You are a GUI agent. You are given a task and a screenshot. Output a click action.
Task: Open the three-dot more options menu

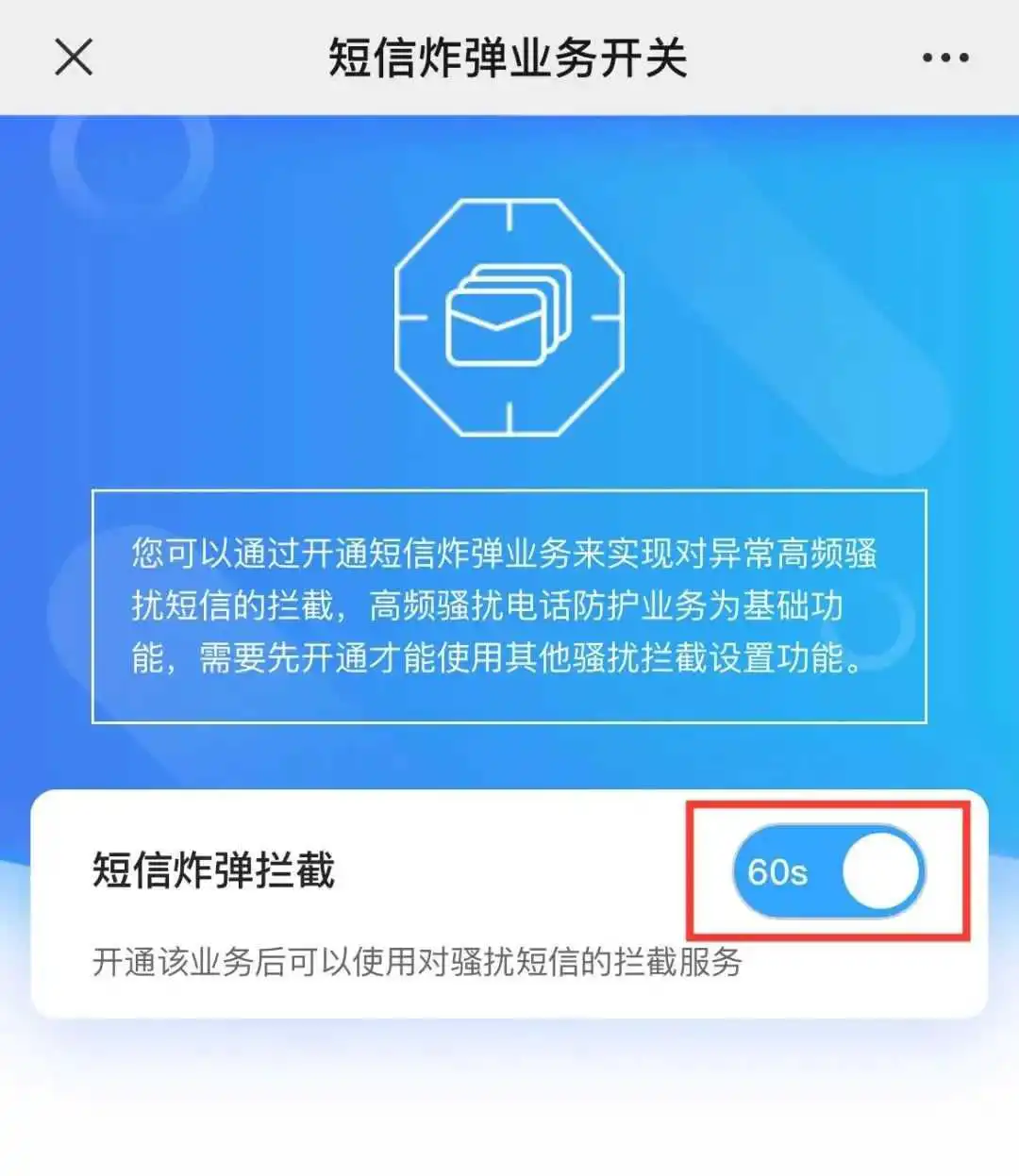(944, 58)
